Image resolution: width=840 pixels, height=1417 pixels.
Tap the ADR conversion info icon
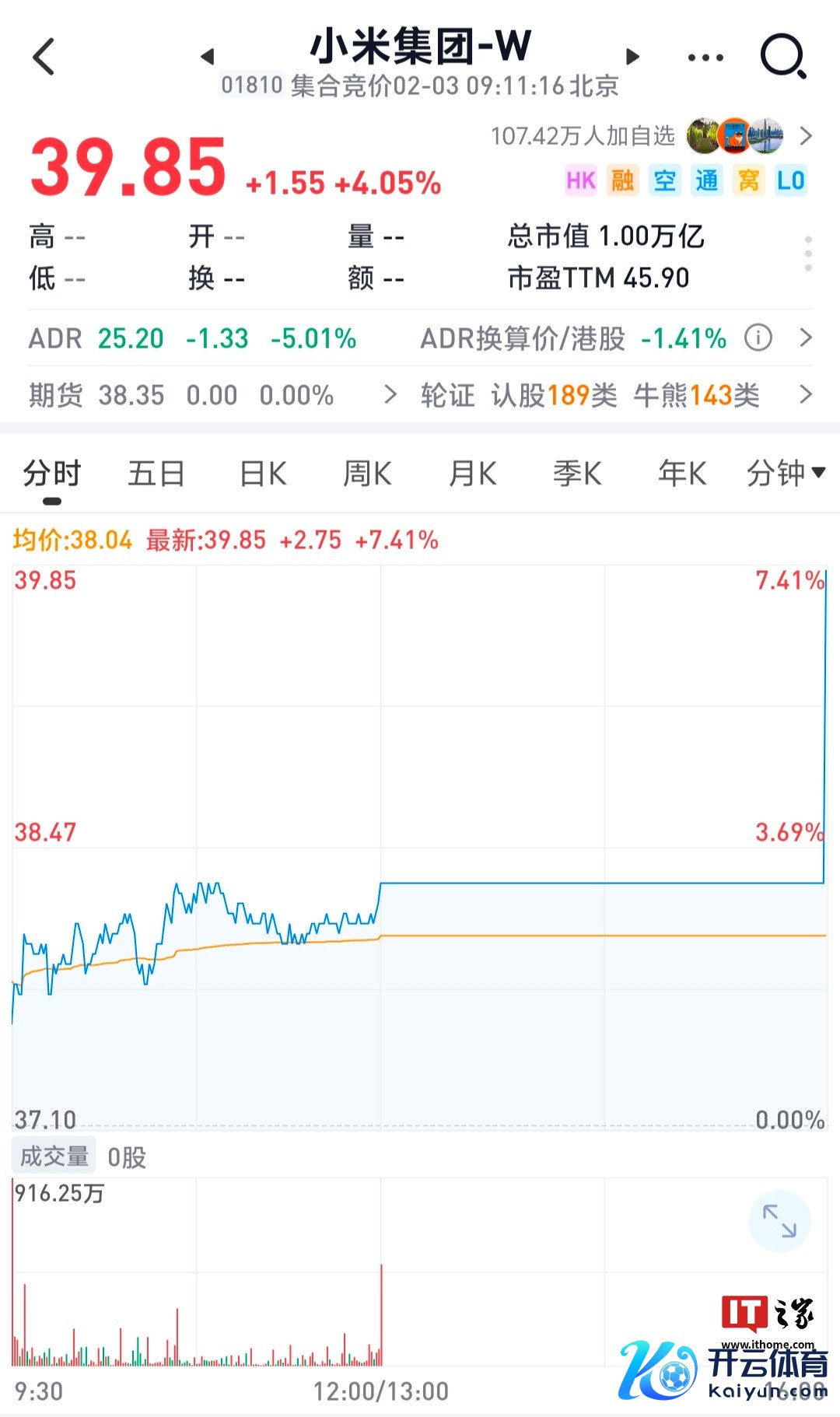[x=758, y=338]
